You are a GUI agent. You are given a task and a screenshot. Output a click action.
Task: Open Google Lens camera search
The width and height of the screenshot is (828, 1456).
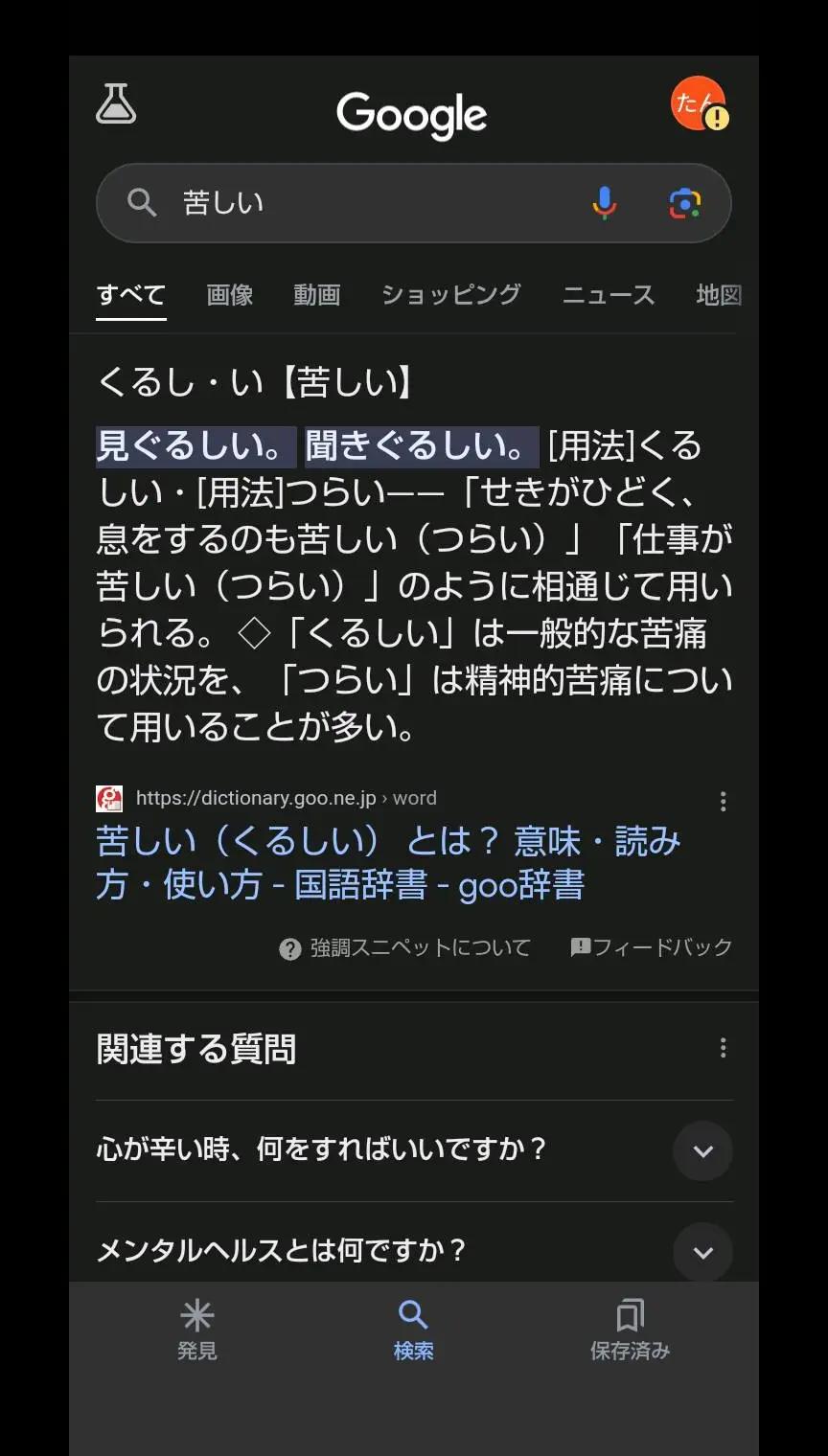(684, 203)
